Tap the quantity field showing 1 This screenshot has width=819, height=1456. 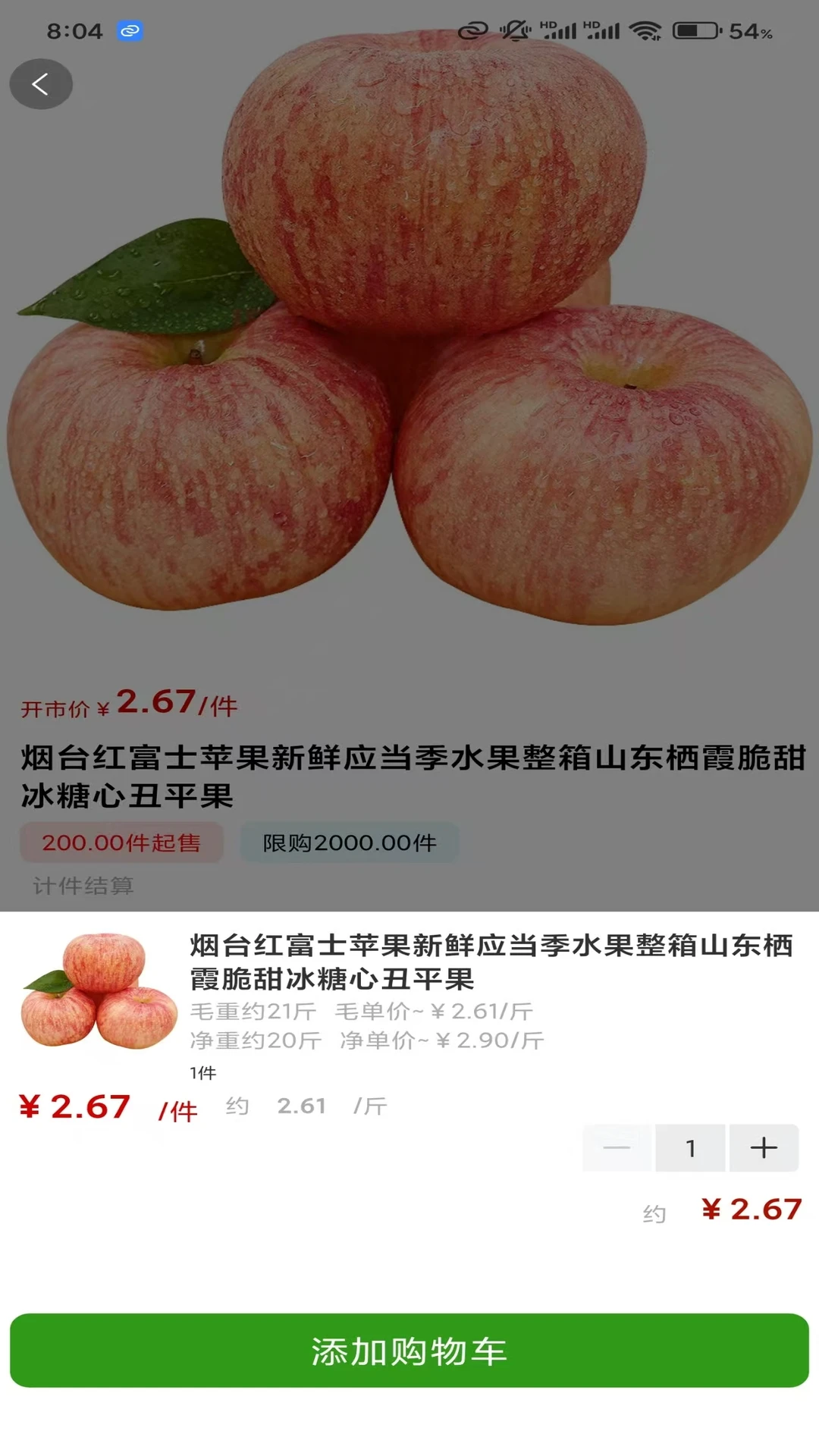pos(690,1148)
